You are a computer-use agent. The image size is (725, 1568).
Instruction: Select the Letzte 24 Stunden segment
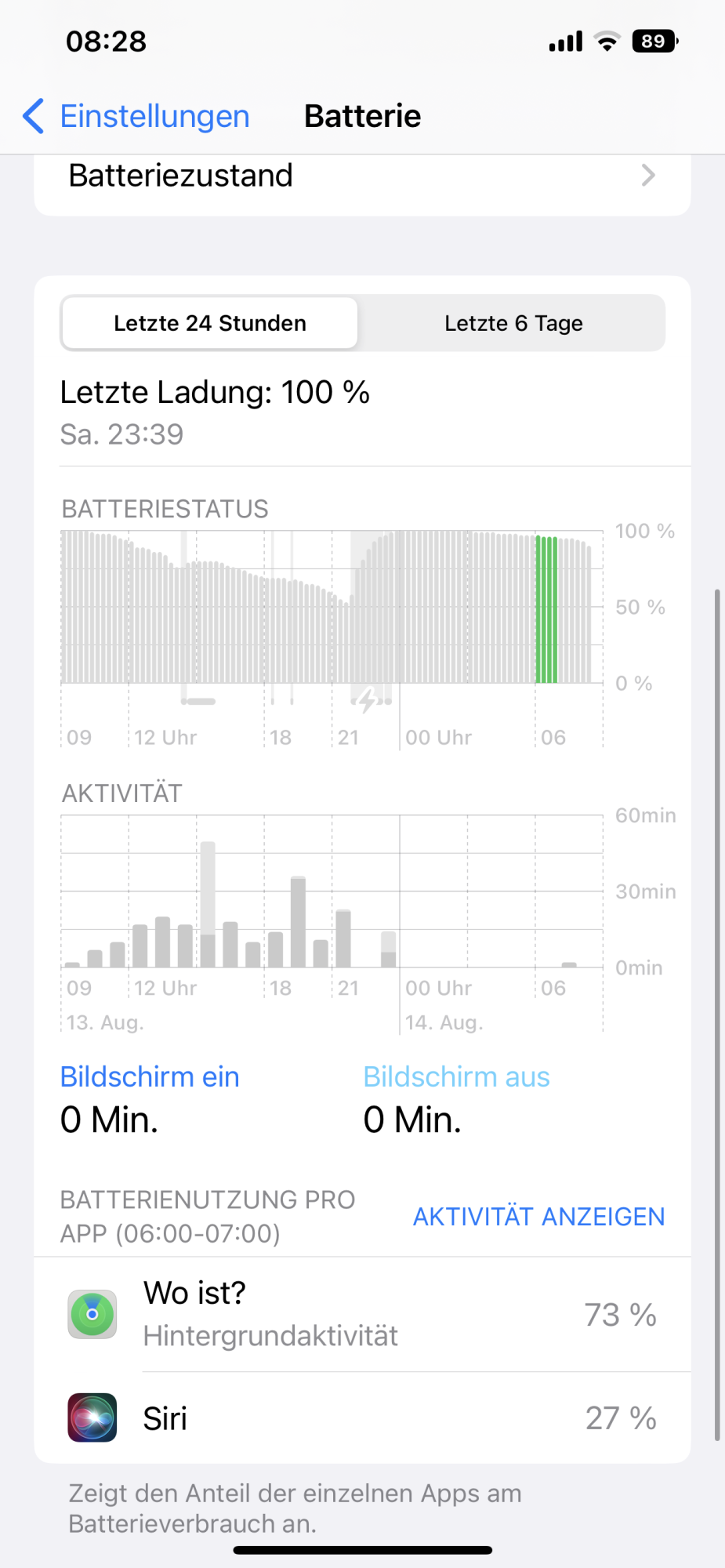pyautogui.click(x=210, y=323)
